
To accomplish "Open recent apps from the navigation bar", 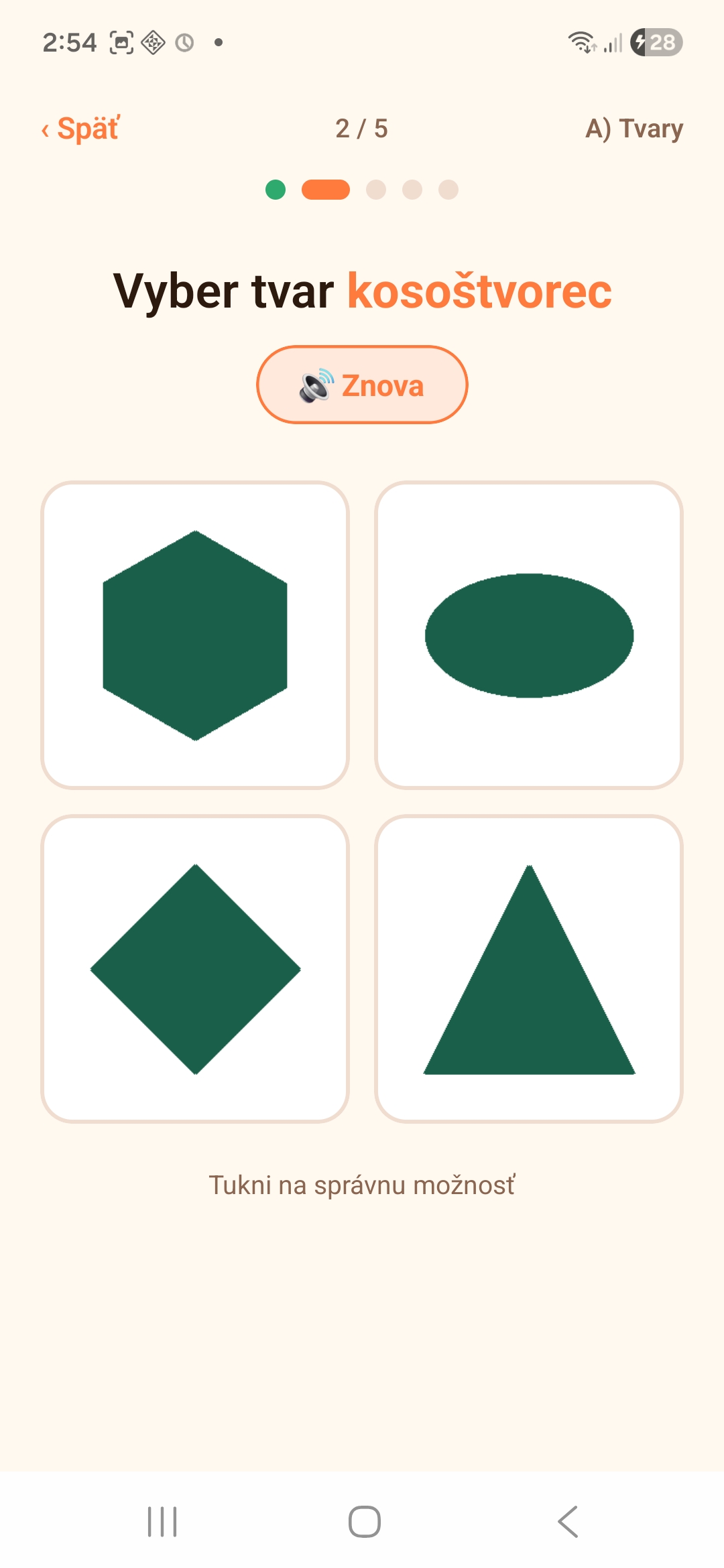I will click(162, 1522).
